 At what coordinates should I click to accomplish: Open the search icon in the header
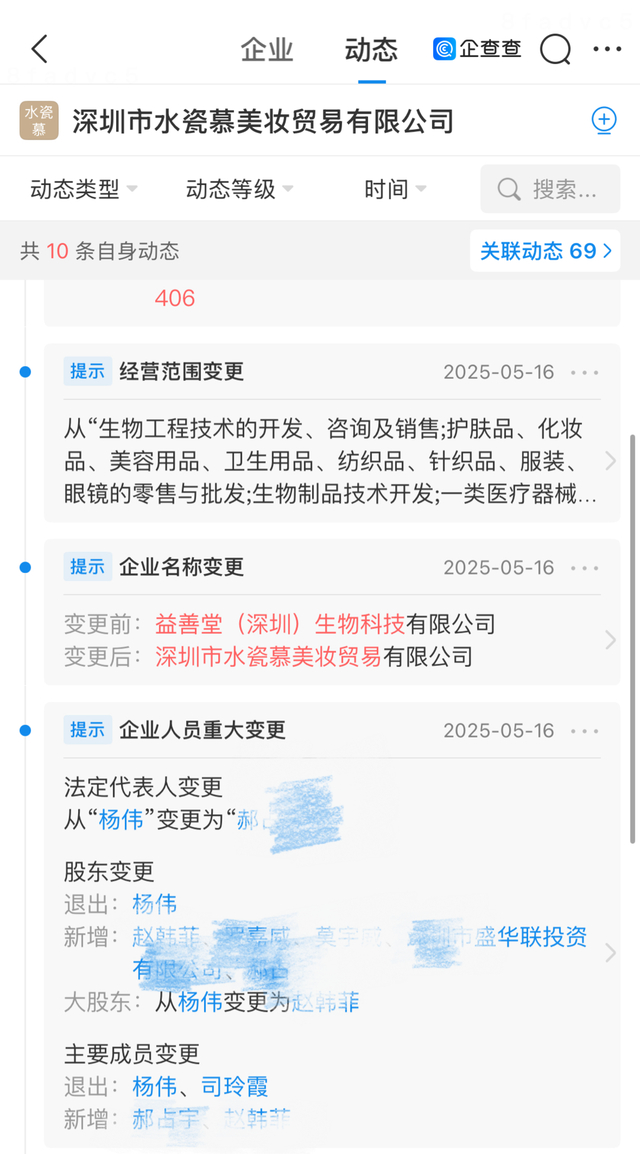[555, 49]
